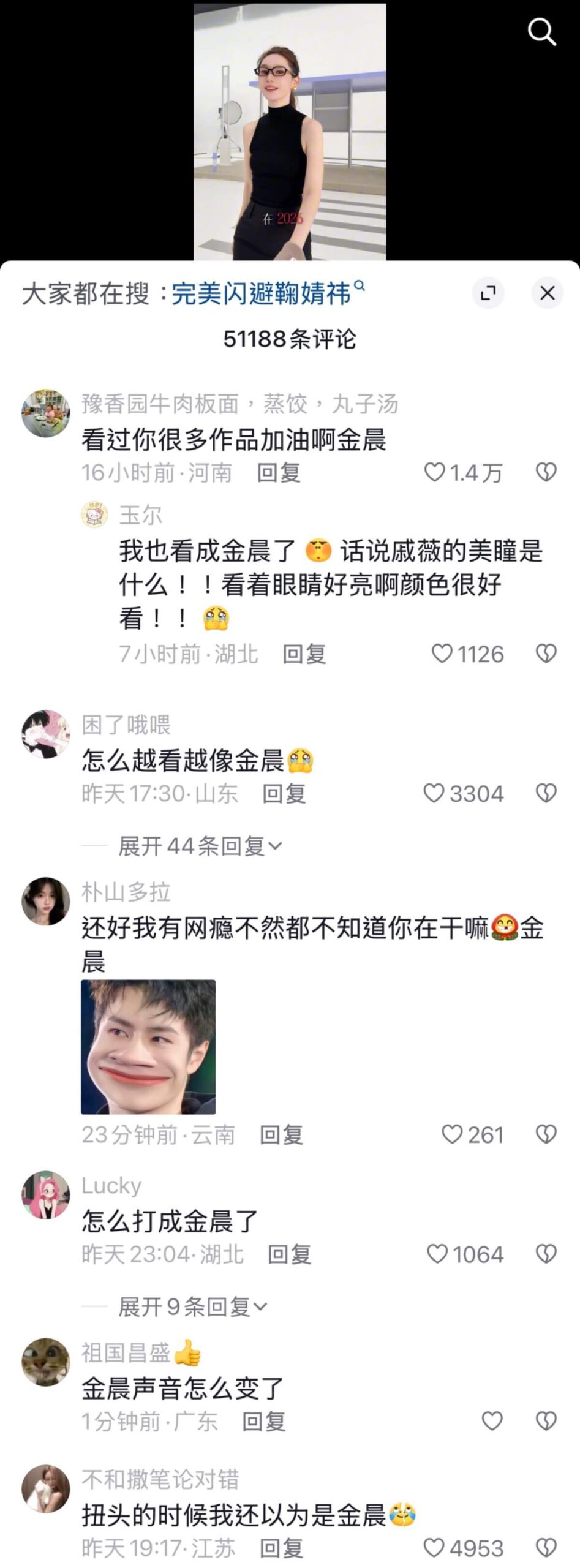Reply to 豫香园牛肉板面's comment
Image resolution: width=580 pixels, height=1568 pixels.
click(x=278, y=473)
